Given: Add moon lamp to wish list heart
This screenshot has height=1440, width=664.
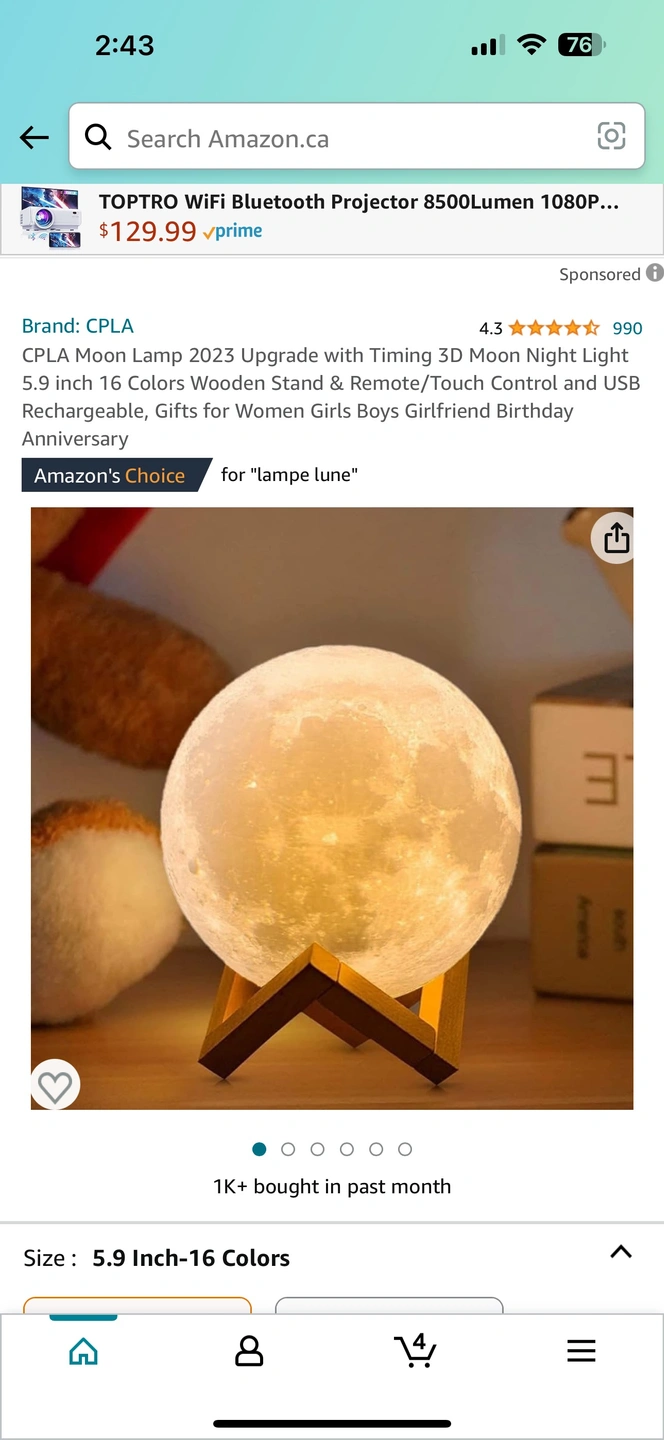Looking at the screenshot, I should pyautogui.click(x=55, y=1085).
